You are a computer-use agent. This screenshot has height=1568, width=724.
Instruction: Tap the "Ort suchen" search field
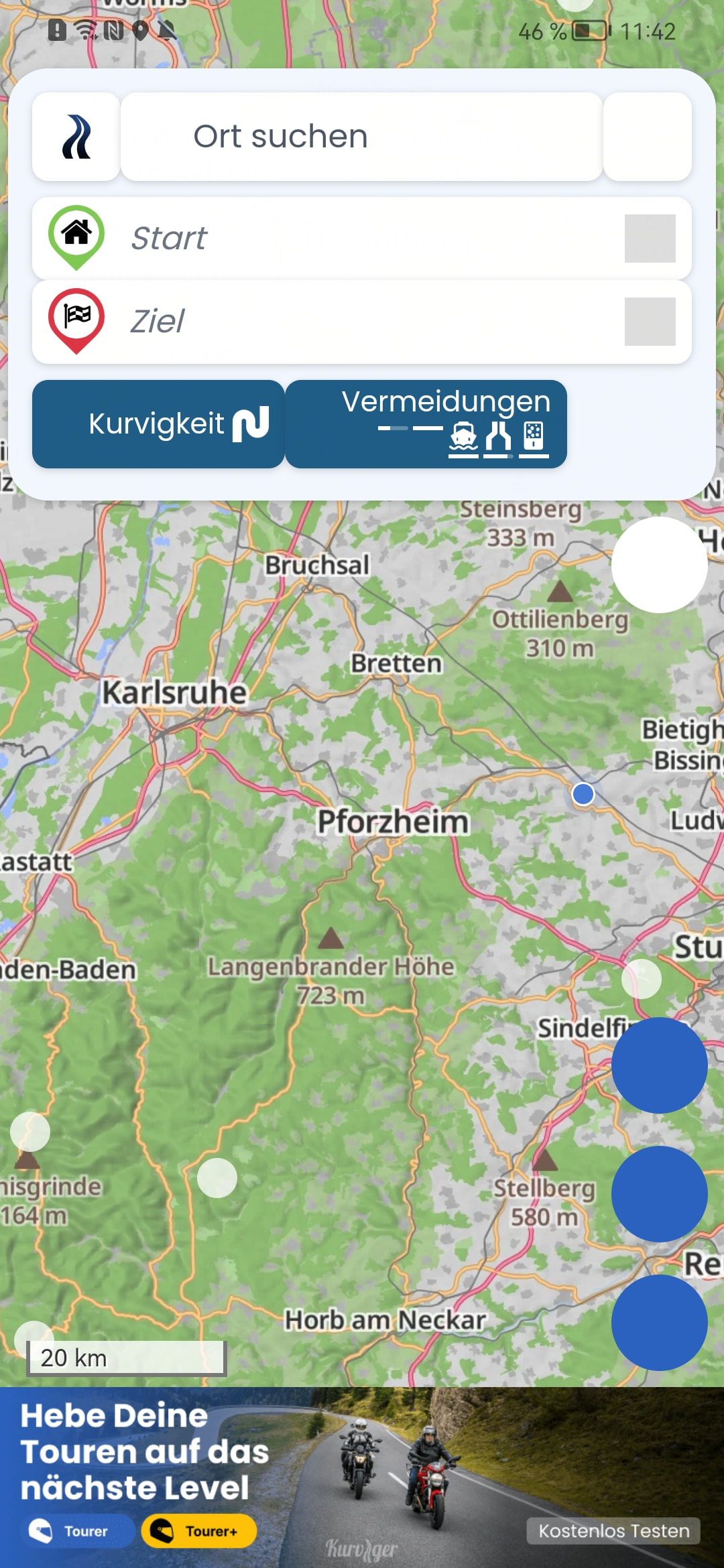tap(361, 137)
